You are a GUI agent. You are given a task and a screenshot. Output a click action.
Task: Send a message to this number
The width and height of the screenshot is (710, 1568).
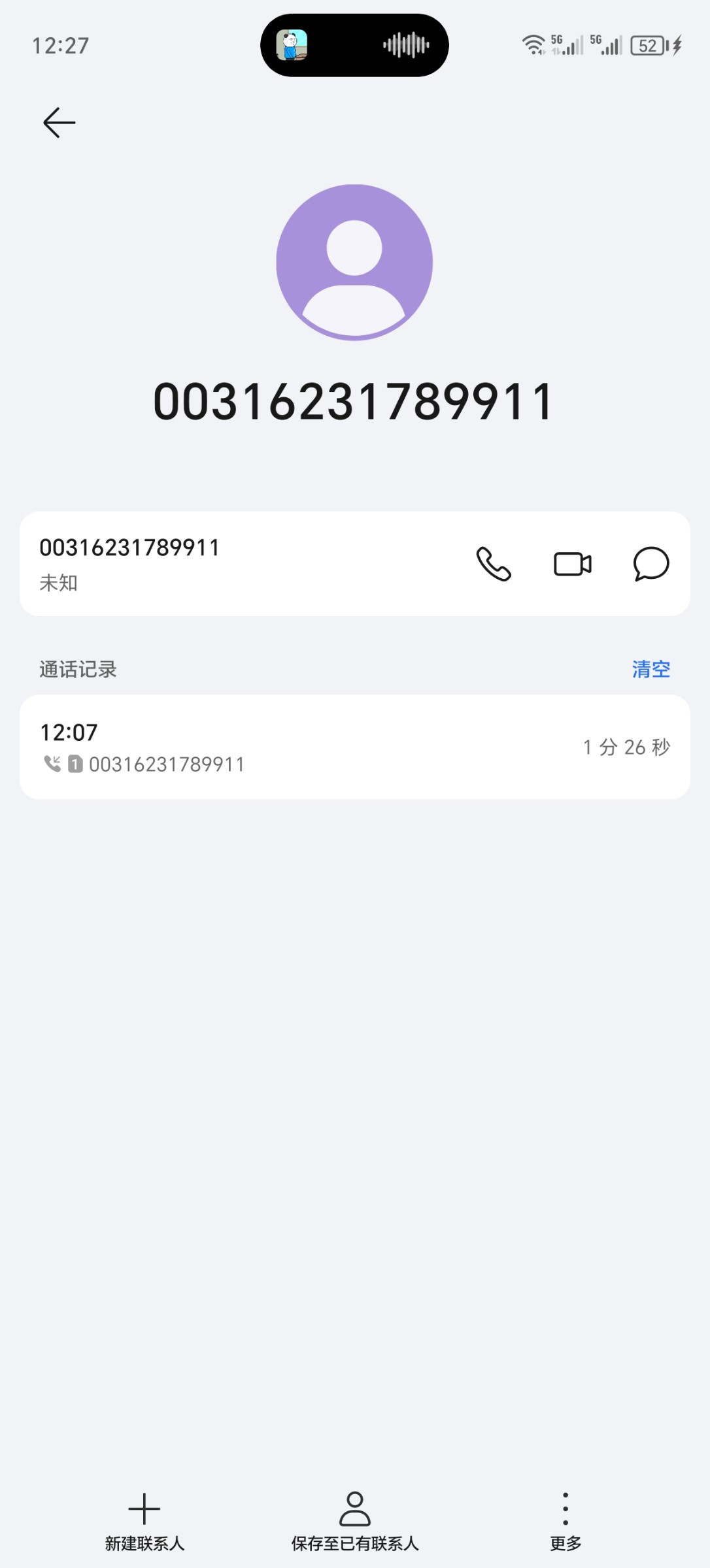[651, 564]
